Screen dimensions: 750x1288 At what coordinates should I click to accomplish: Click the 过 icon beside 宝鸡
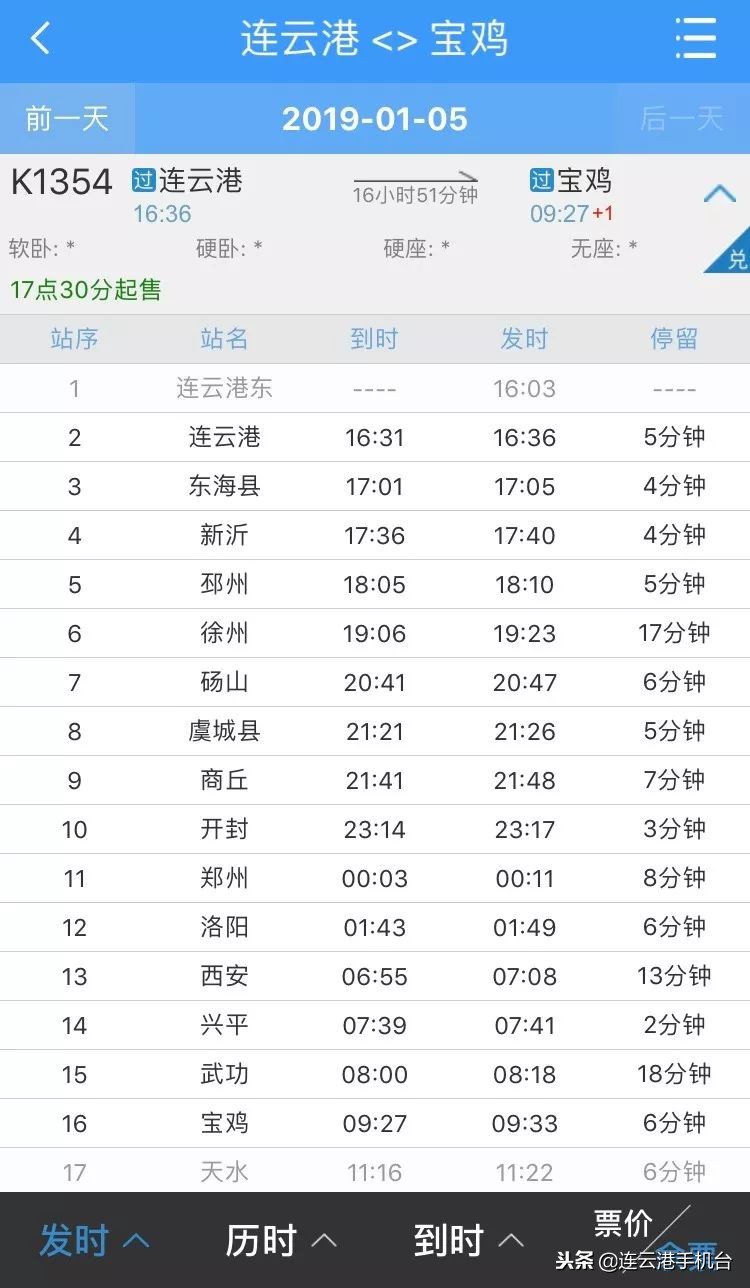[542, 182]
